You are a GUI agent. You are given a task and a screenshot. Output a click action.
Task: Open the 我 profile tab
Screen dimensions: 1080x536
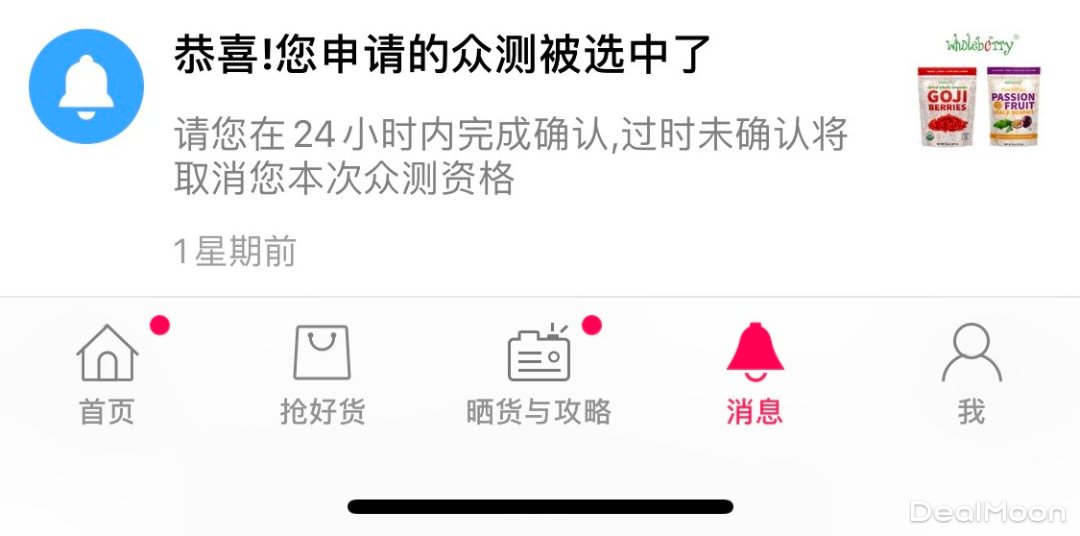coord(971,374)
